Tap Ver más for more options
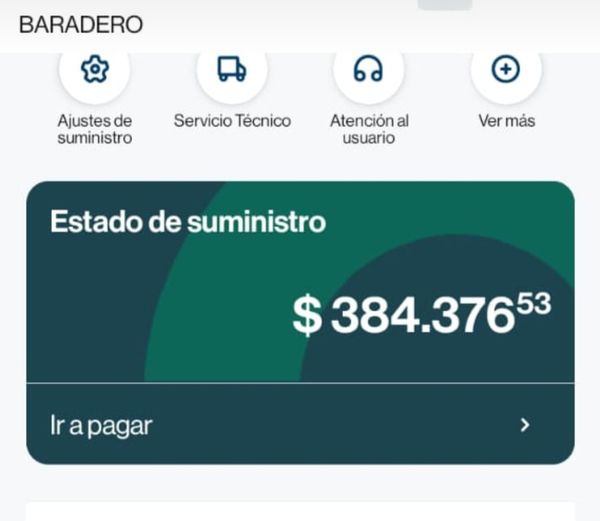This screenshot has height=521, width=600. 506,70
